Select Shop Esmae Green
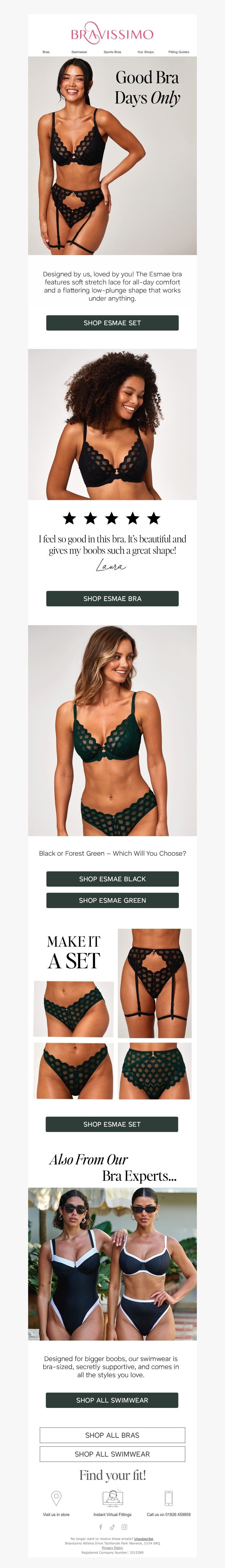The height and width of the screenshot is (1568, 225). click(x=112, y=900)
